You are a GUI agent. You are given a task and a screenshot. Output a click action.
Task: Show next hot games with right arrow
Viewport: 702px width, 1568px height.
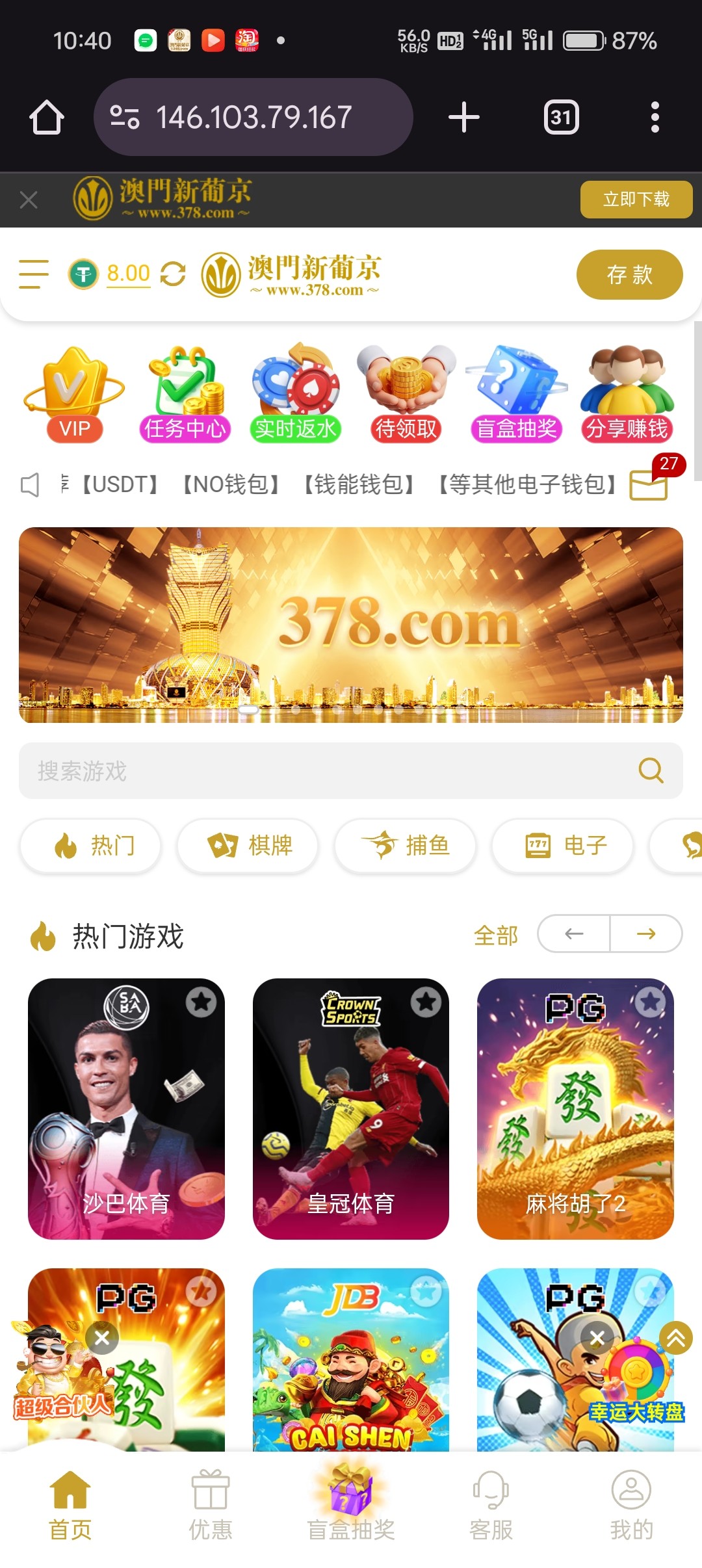[x=645, y=934]
